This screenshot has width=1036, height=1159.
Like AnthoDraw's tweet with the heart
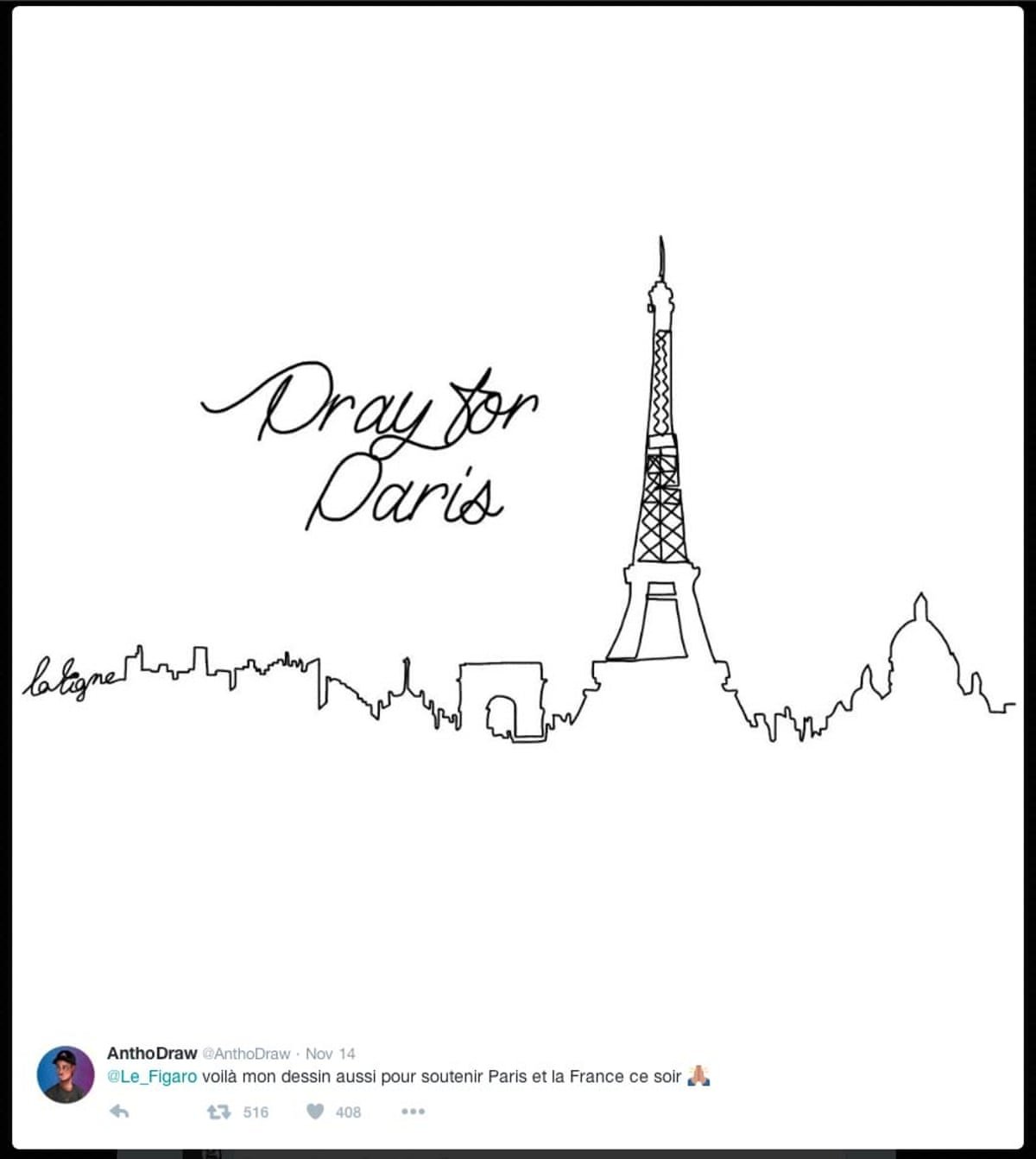click(316, 1111)
